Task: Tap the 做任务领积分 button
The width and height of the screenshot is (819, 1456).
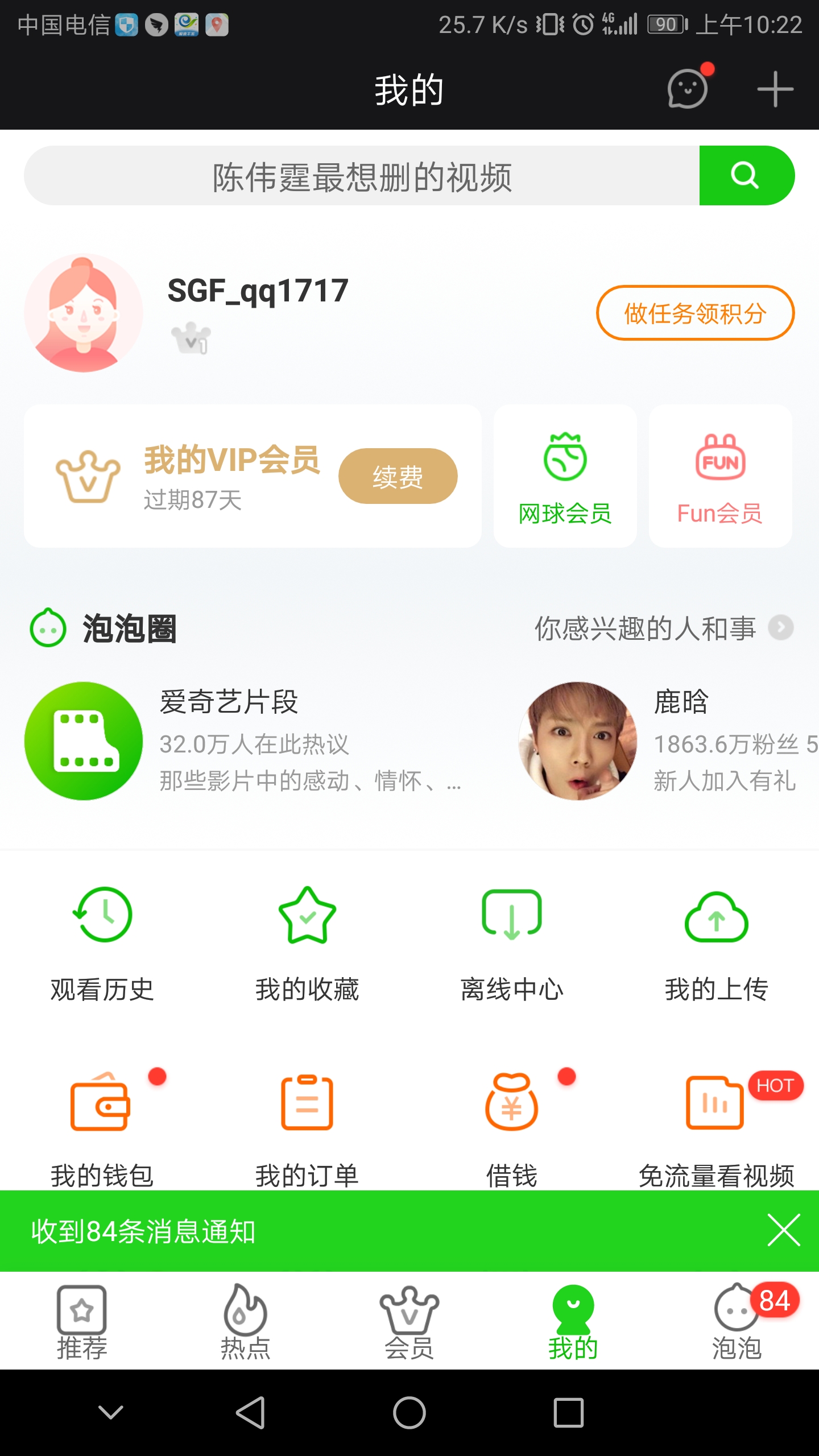Action: [694, 313]
